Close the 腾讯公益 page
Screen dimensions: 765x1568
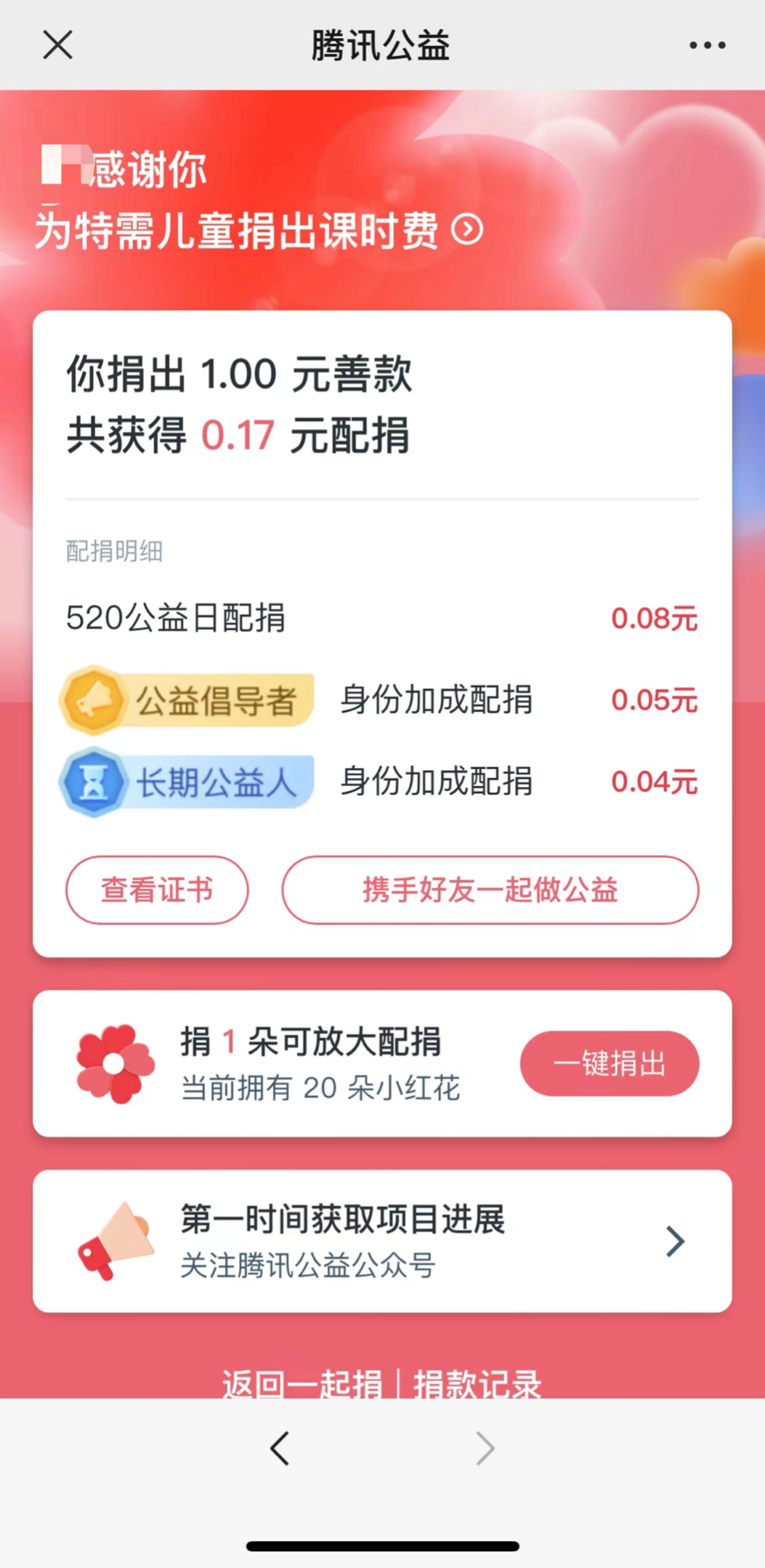pyautogui.click(x=57, y=45)
